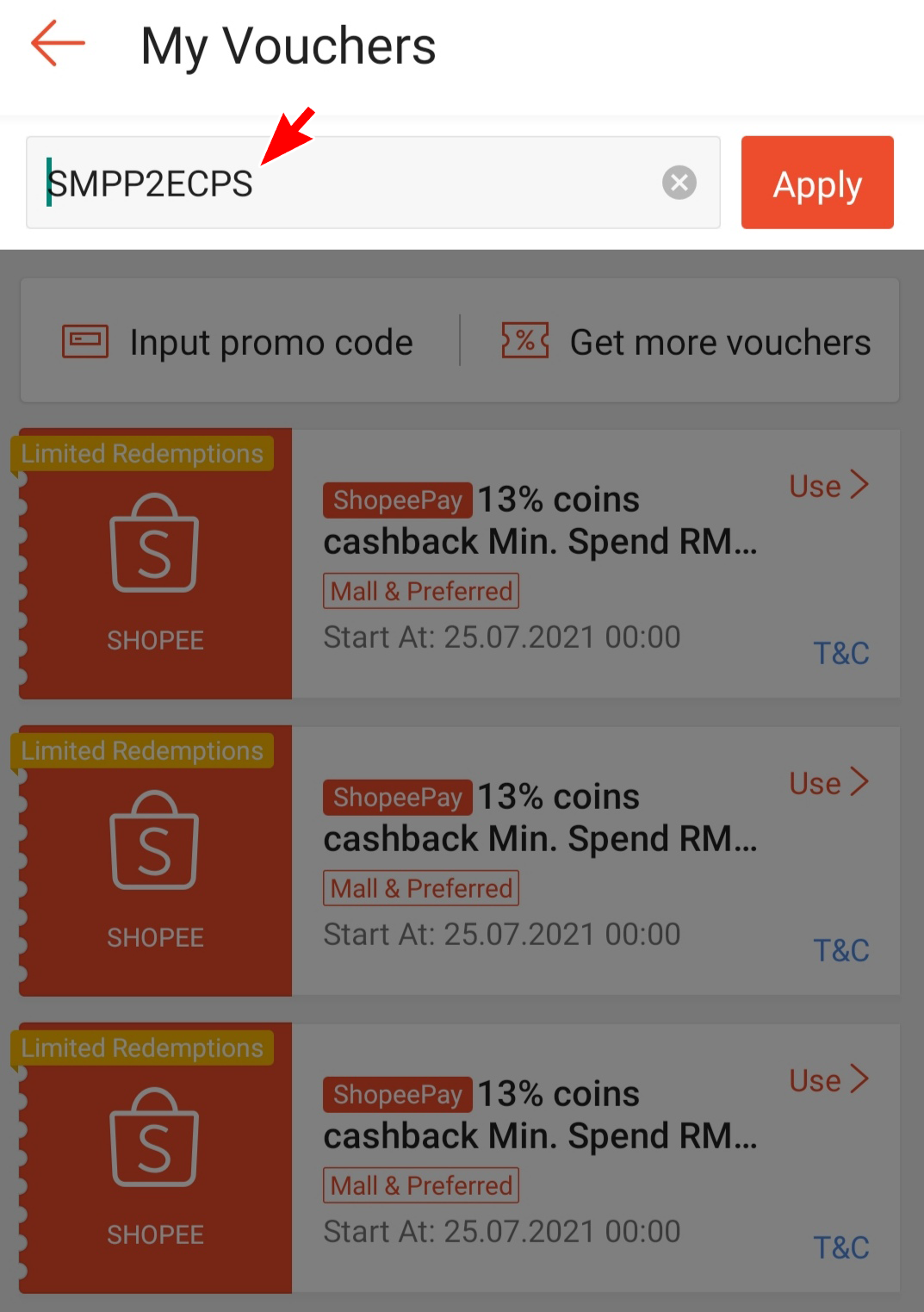Tap the promo code text field
924x1312 pixels.
344,183
